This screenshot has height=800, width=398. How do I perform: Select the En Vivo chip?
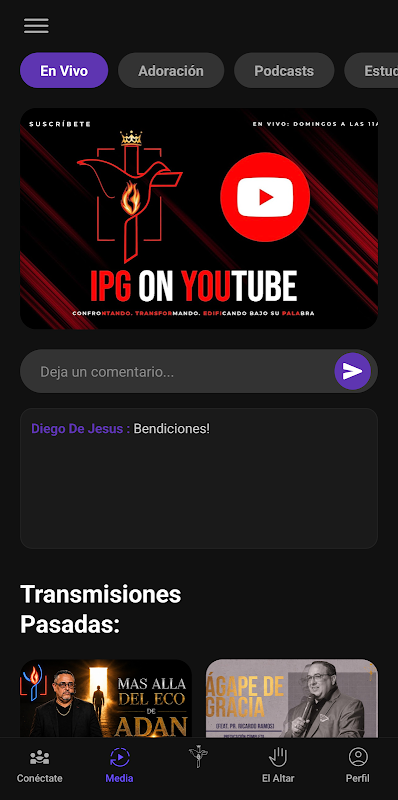(x=64, y=70)
